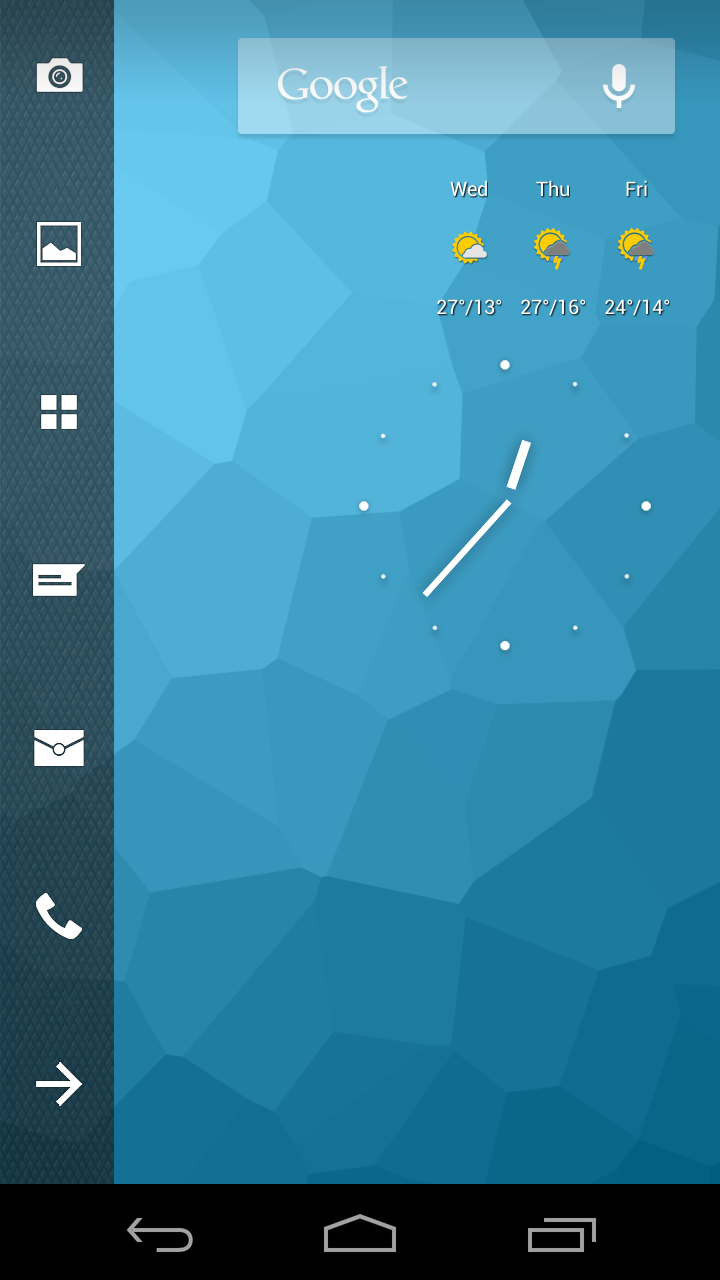Open the app drawer grid
Image resolution: width=720 pixels, height=1280 pixels.
59,412
